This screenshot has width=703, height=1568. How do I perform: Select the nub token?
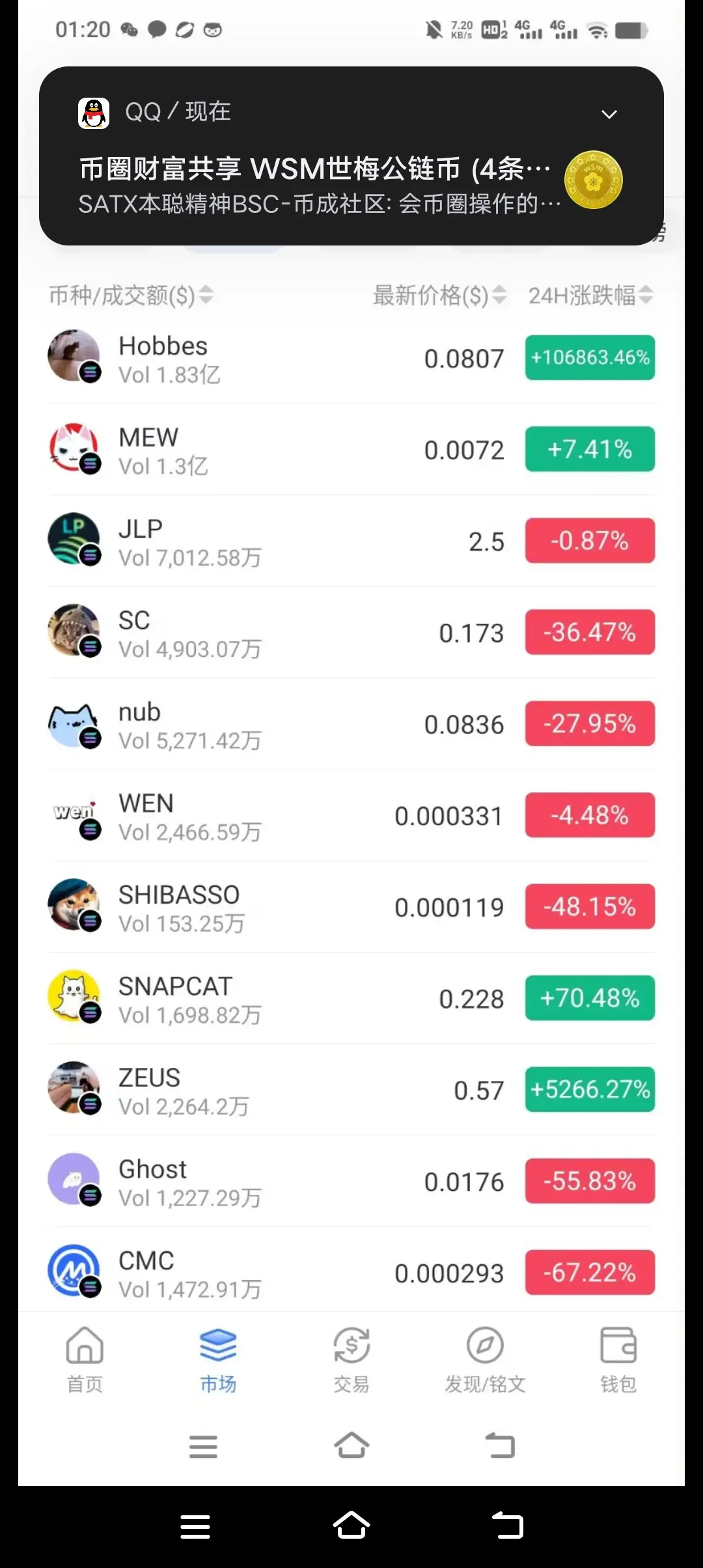351,724
